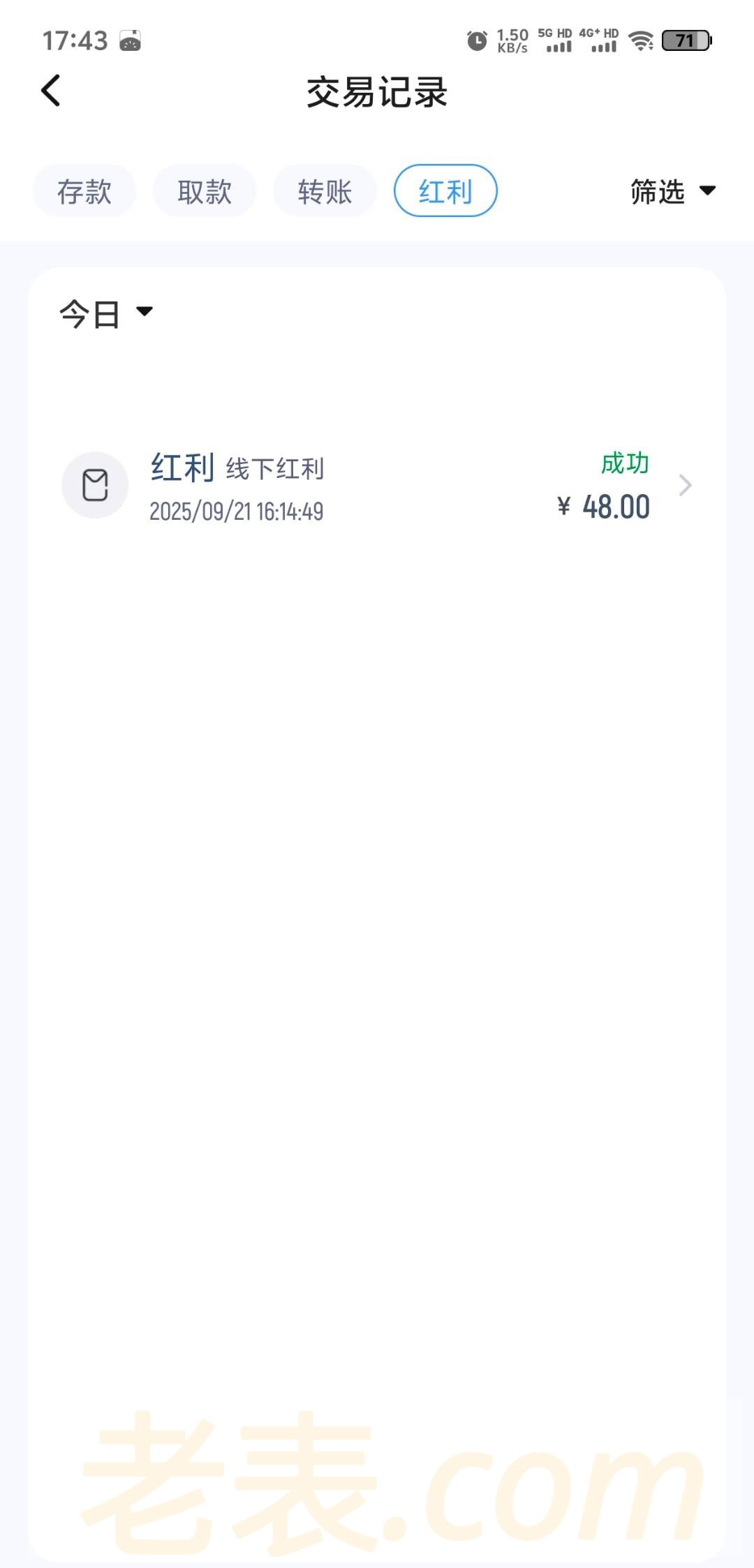Viewport: 754px width, 1568px height.
Task: Open the 线下红利 ¥48.00 transaction
Action: click(x=377, y=486)
